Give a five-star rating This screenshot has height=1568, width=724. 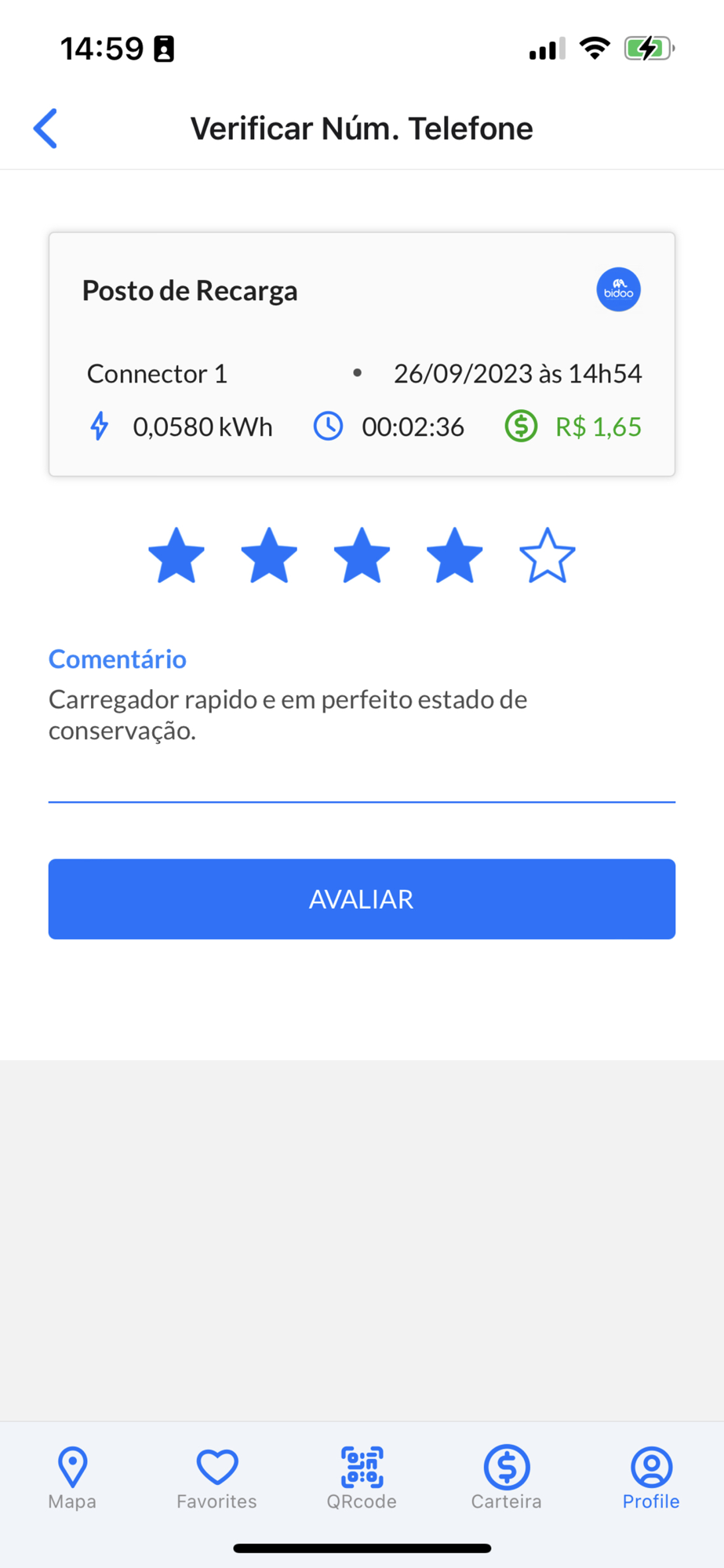click(547, 555)
